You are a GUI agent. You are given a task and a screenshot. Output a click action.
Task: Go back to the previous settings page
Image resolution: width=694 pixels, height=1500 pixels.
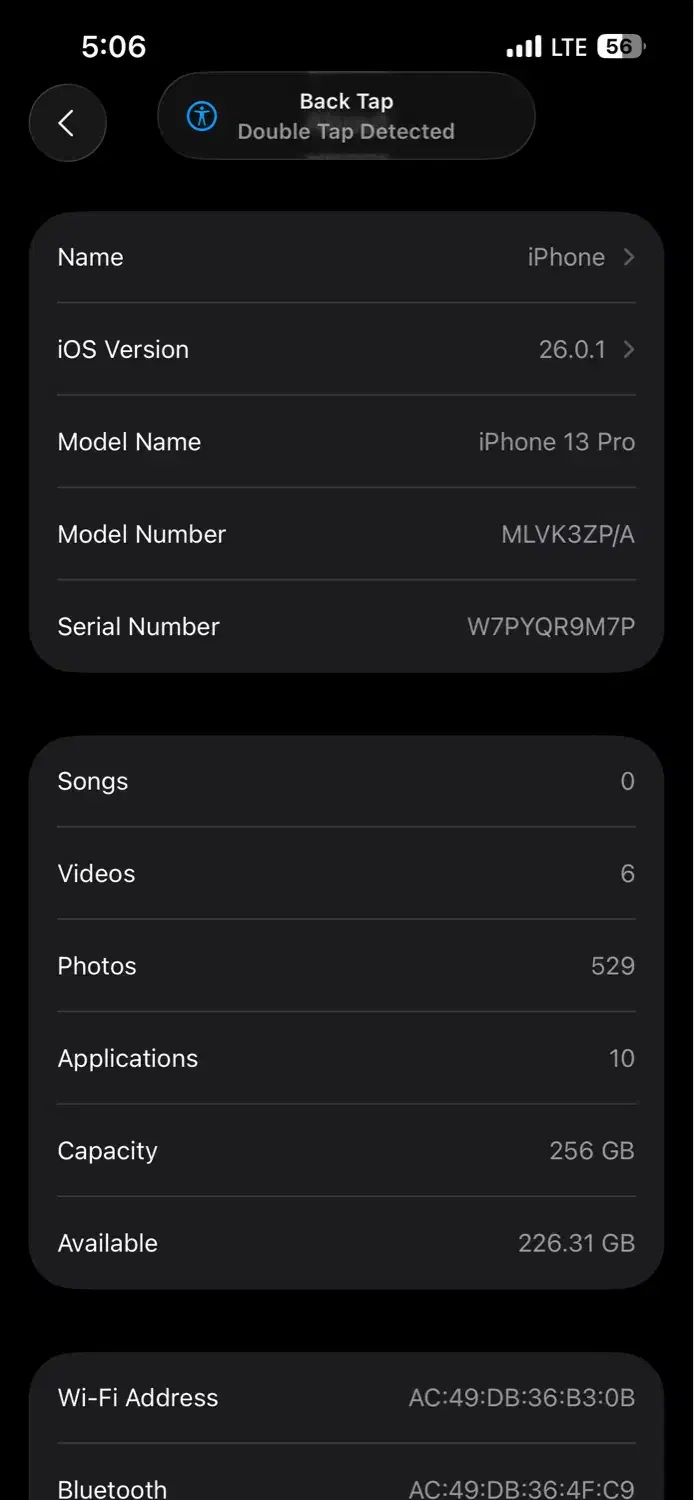tap(67, 123)
